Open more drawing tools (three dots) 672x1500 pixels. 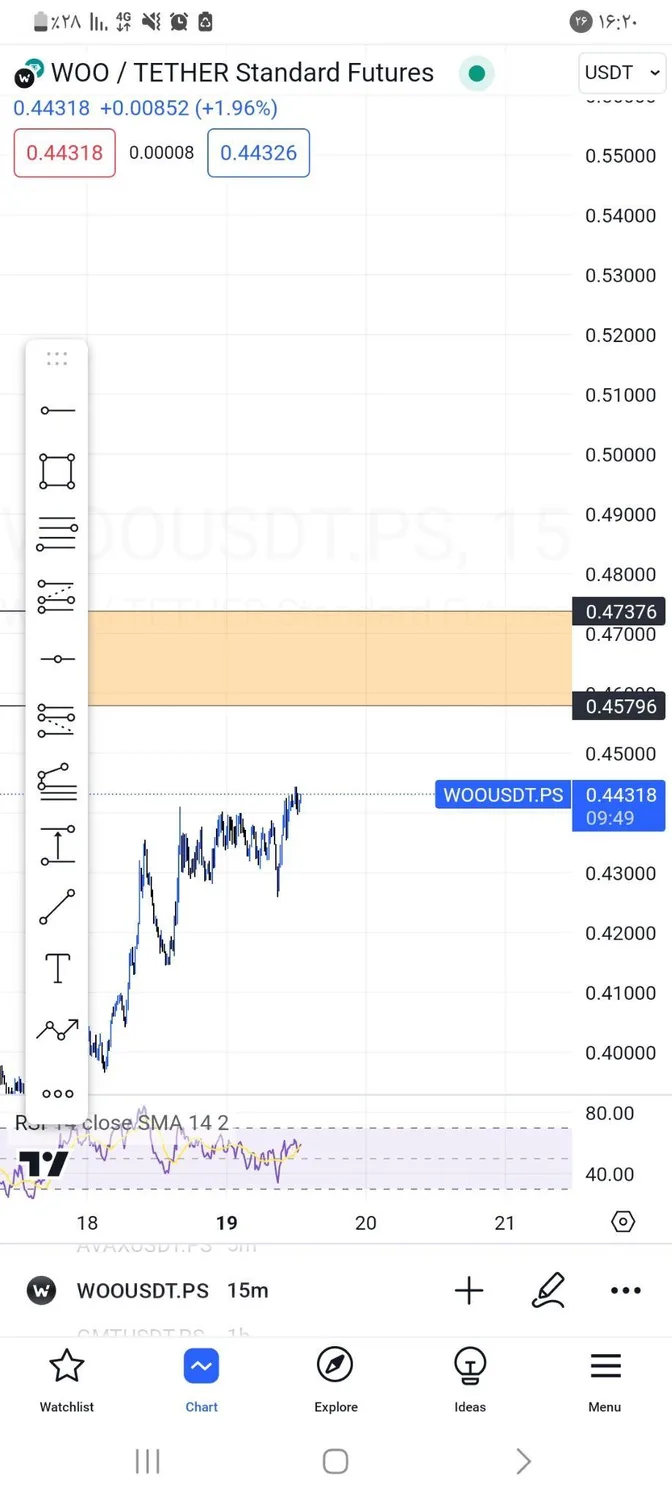point(57,1094)
